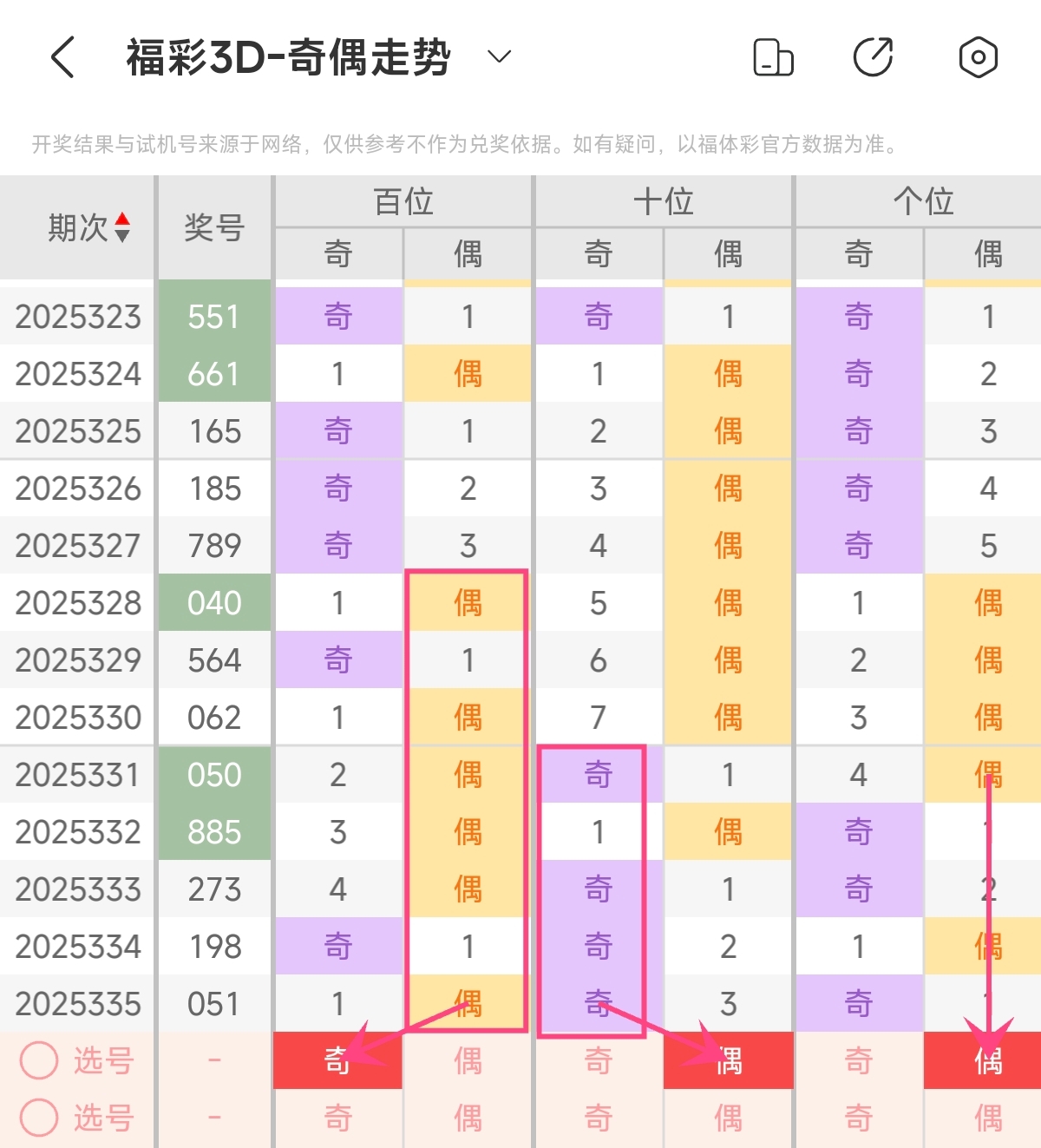Viewport: 1041px width, 1148px height.
Task: Select the radio circle of the first 选号 row
Action: (x=39, y=1060)
